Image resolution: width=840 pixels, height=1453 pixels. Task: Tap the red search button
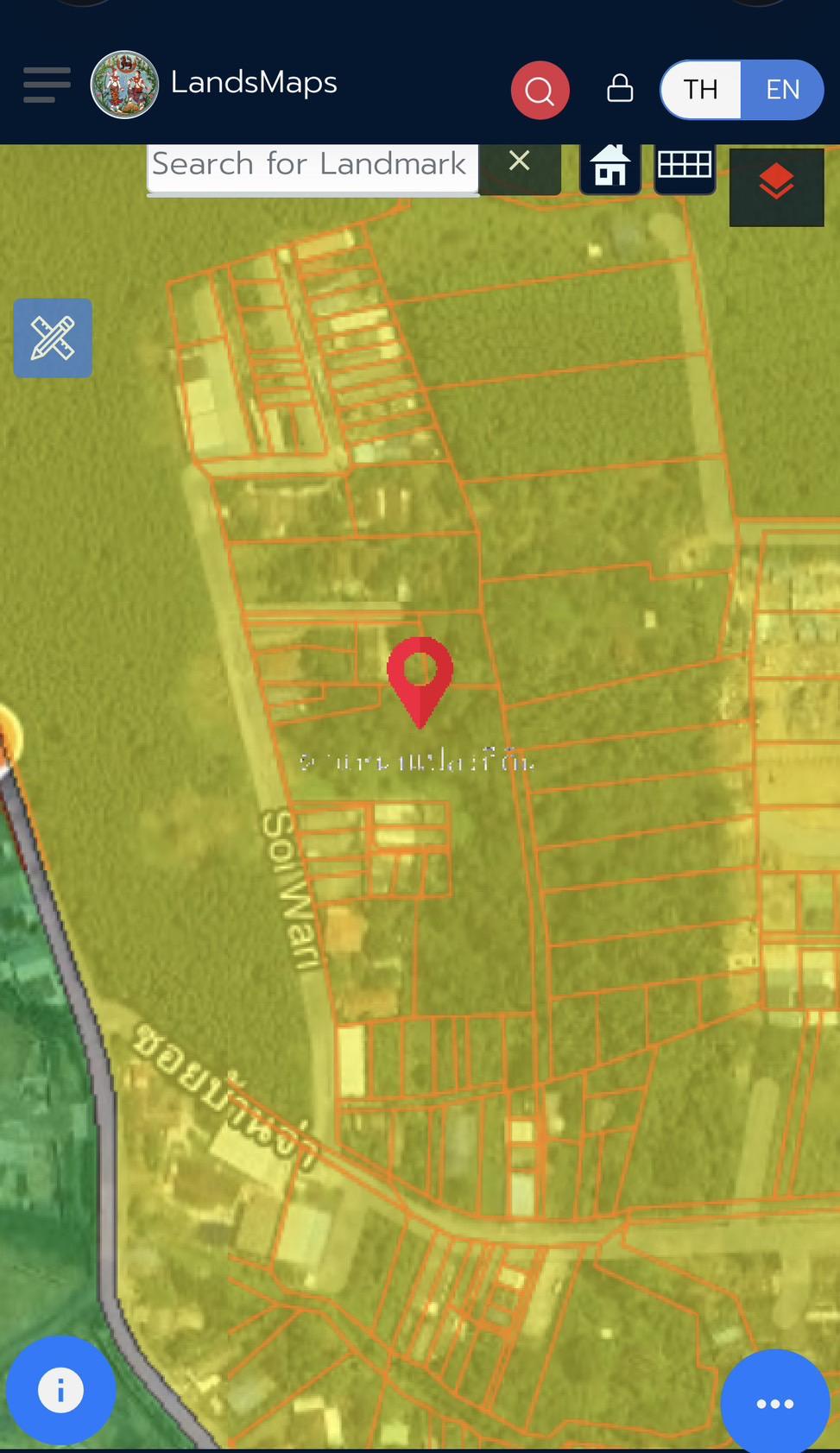pyautogui.click(x=540, y=90)
